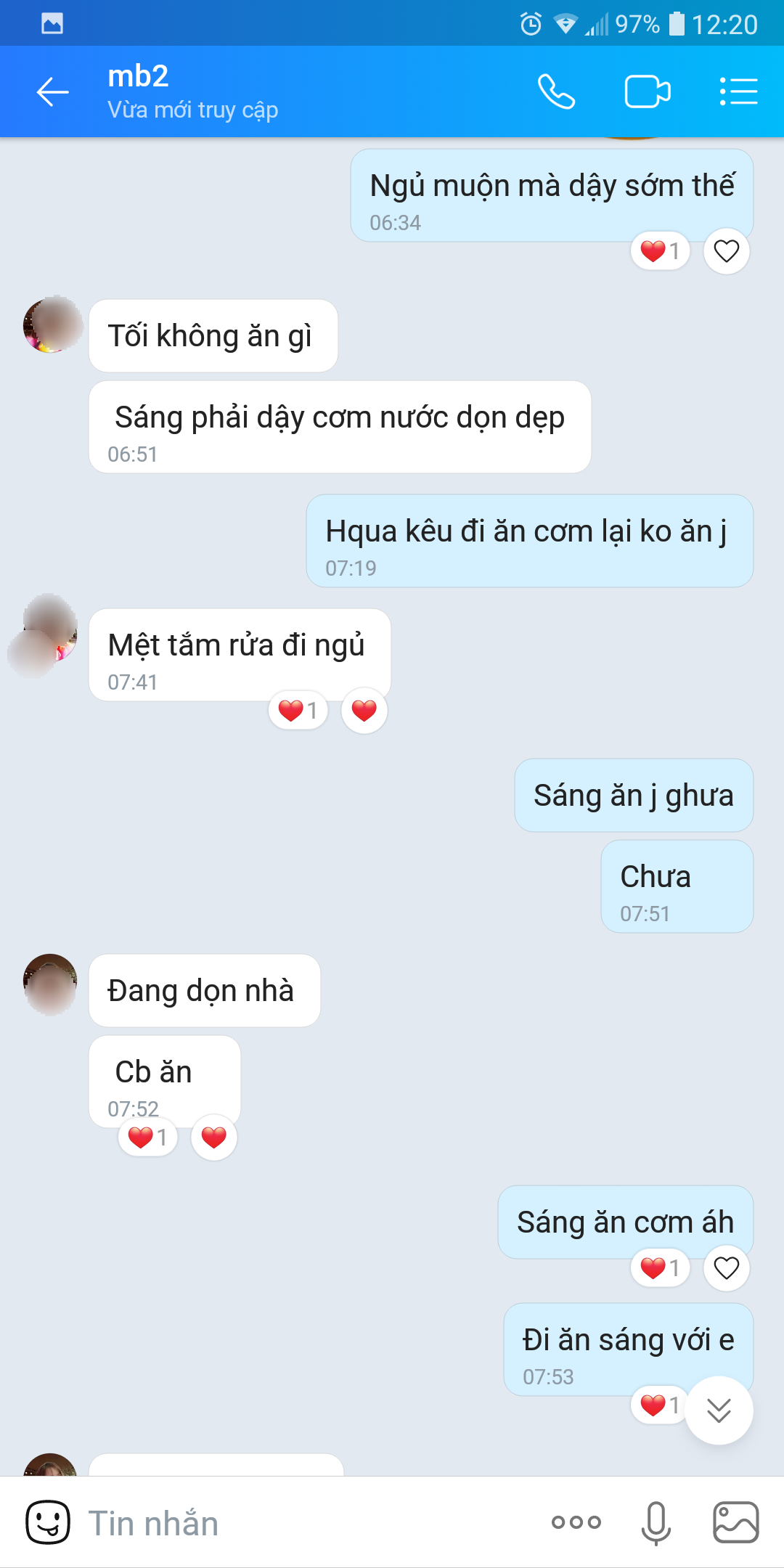Send a photo from the gallery
Screen dimensions: 784x1568
(x=735, y=1522)
